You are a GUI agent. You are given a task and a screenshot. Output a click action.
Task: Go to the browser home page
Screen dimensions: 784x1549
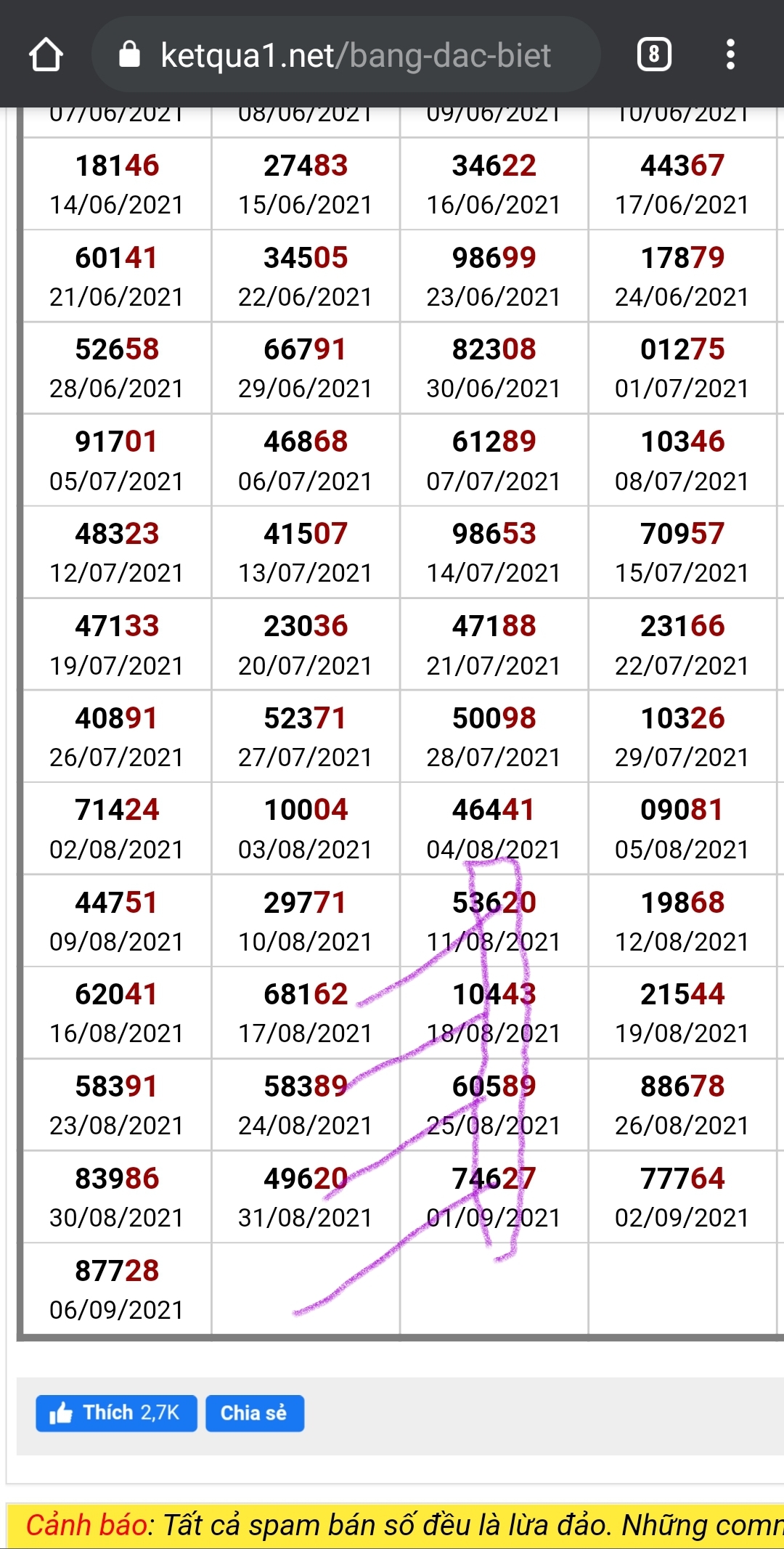[46, 54]
